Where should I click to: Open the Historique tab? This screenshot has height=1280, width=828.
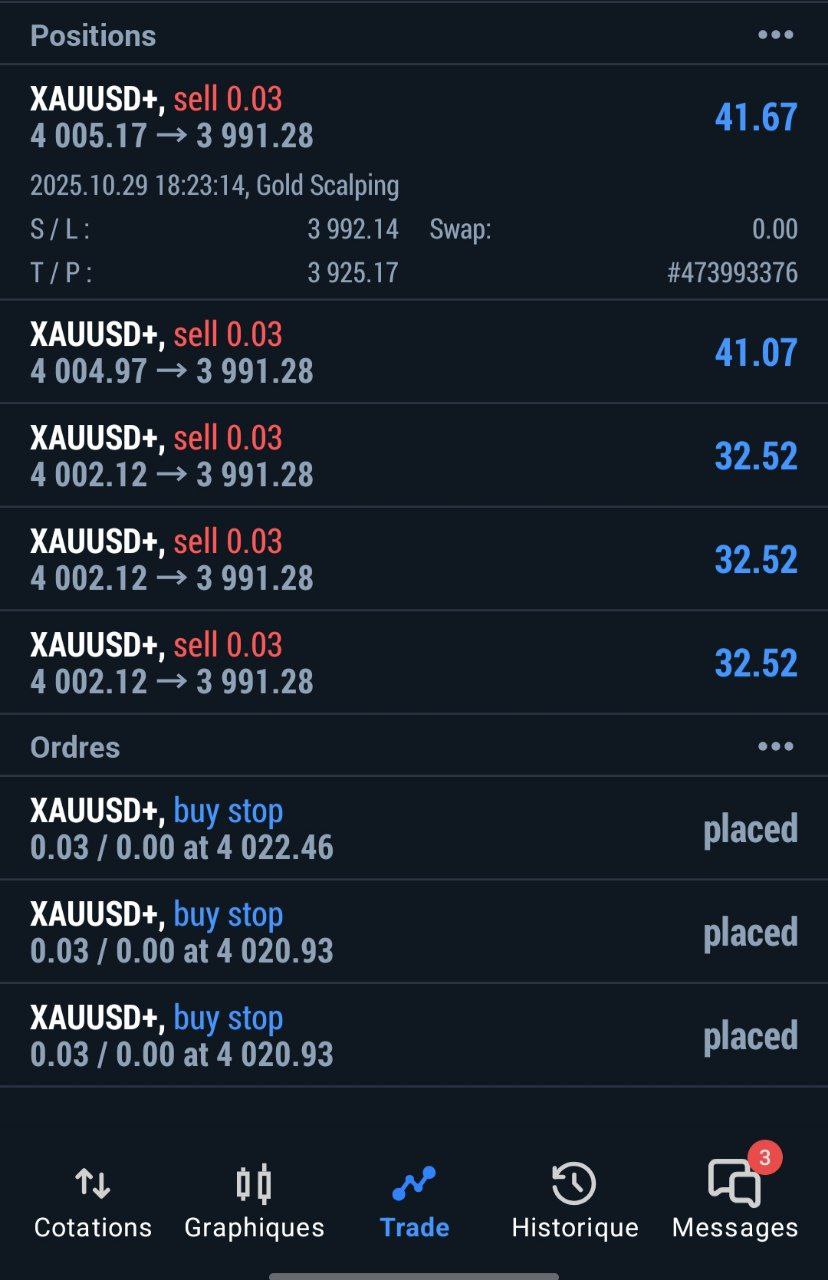tap(574, 1203)
